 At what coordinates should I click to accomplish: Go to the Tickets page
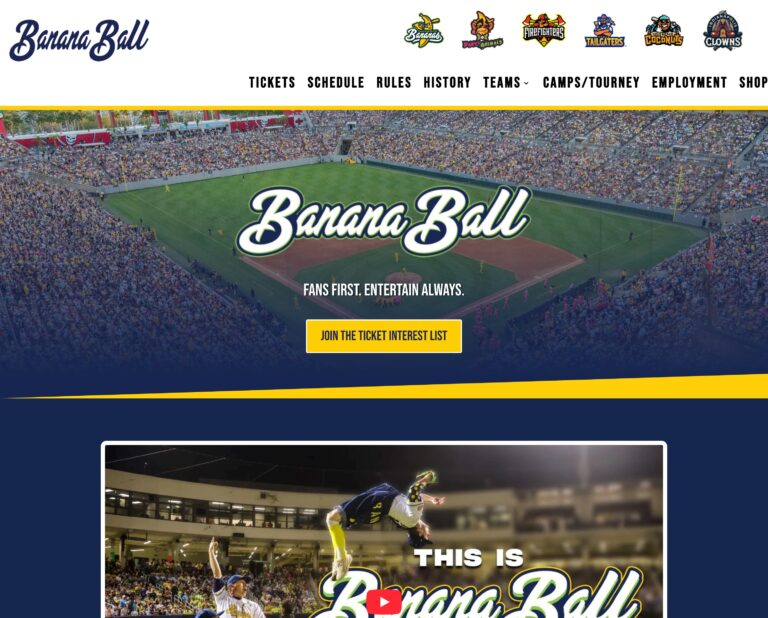pos(272,83)
